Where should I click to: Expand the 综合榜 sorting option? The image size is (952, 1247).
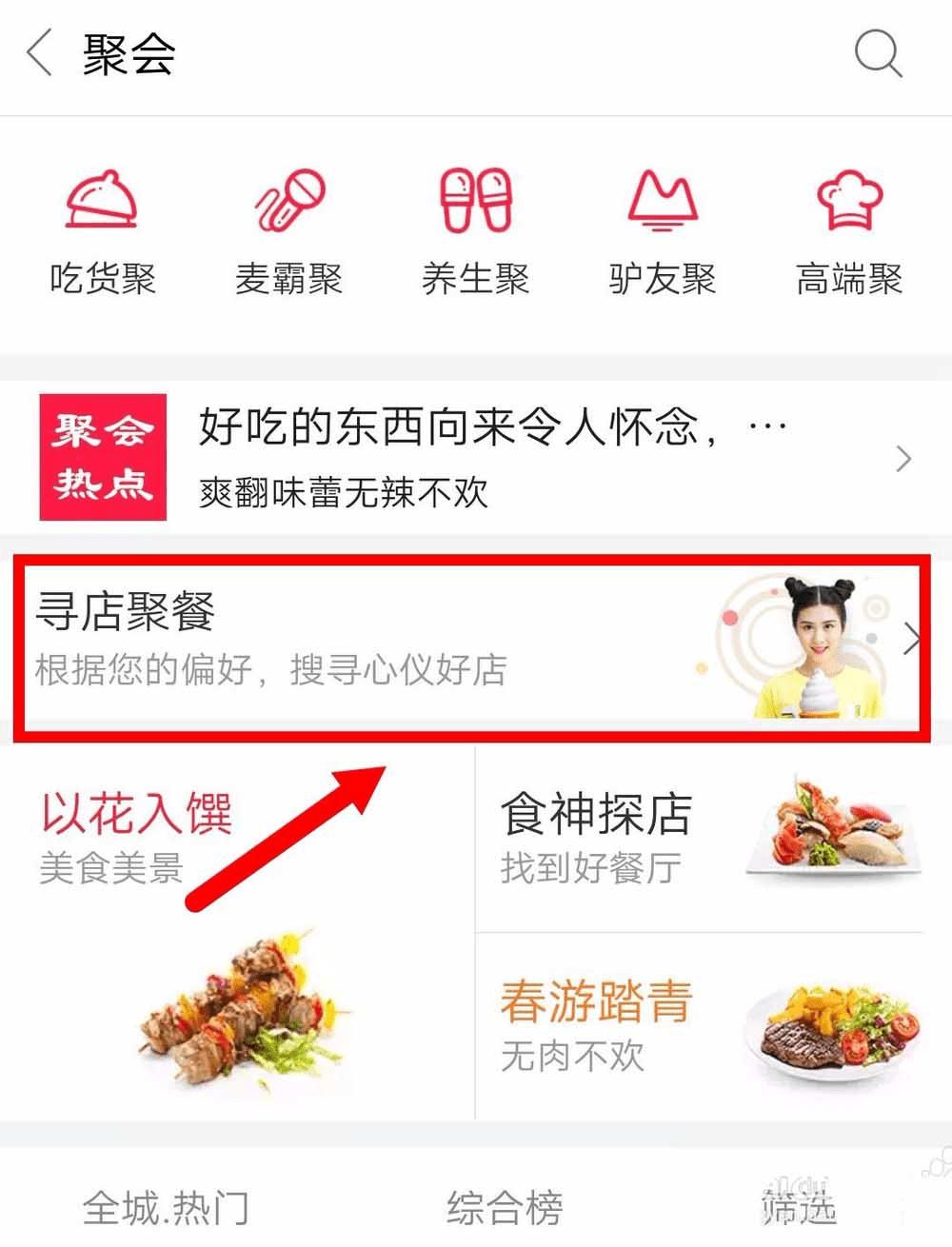point(505,1207)
